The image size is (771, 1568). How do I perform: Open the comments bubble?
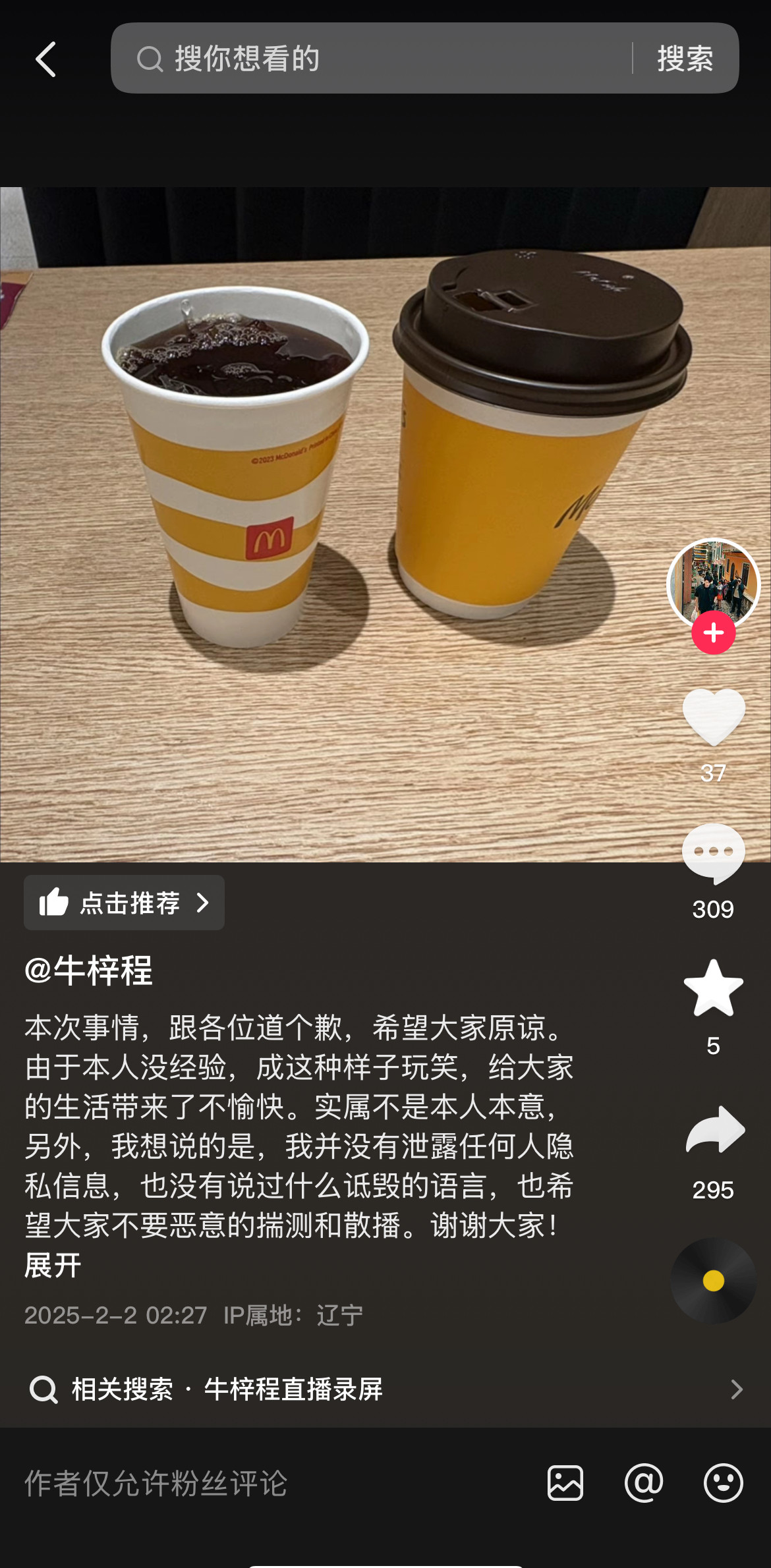pos(713,853)
